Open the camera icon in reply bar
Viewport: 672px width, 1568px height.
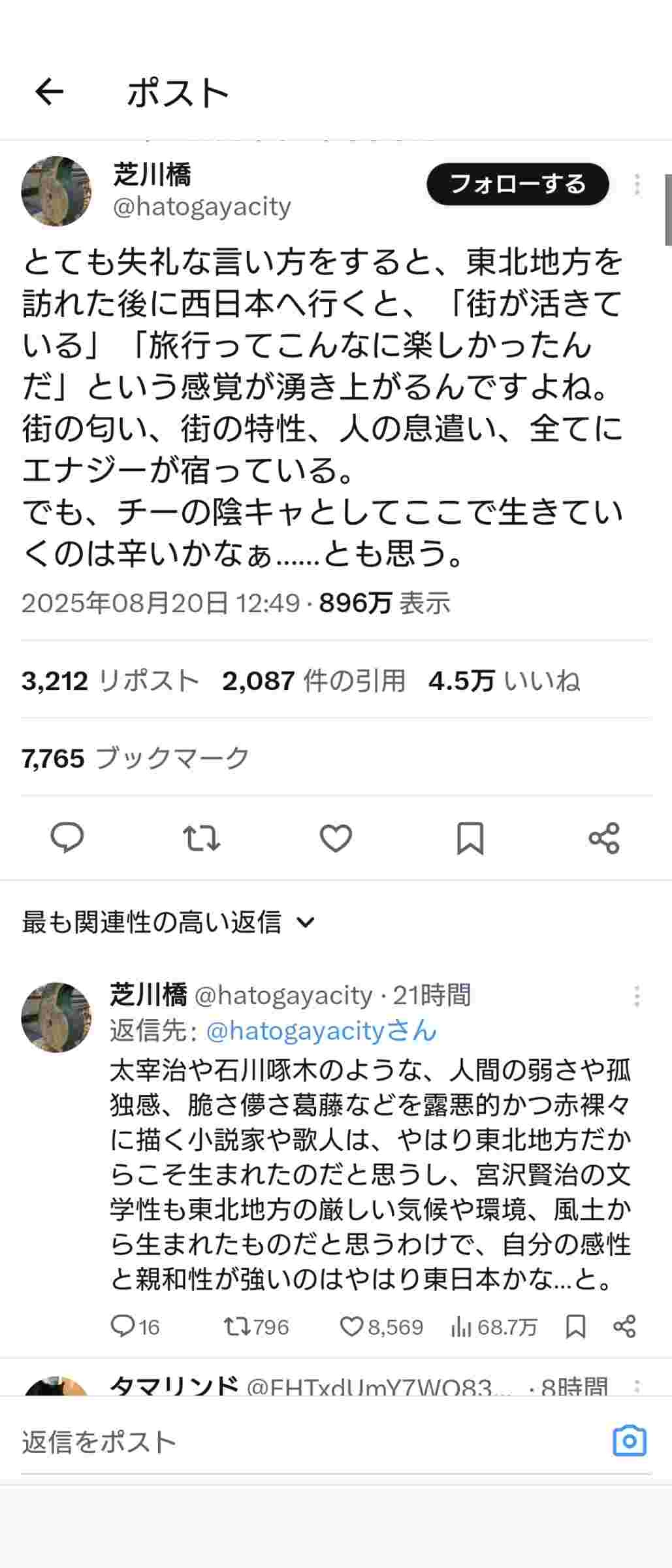629,1442
